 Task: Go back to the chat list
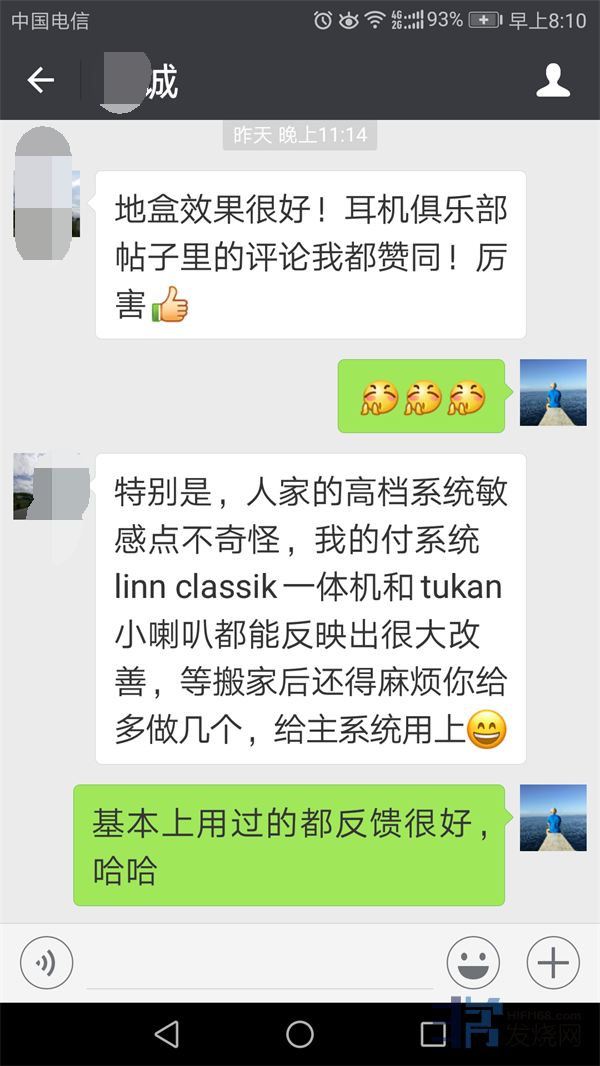pyautogui.click(x=41, y=81)
